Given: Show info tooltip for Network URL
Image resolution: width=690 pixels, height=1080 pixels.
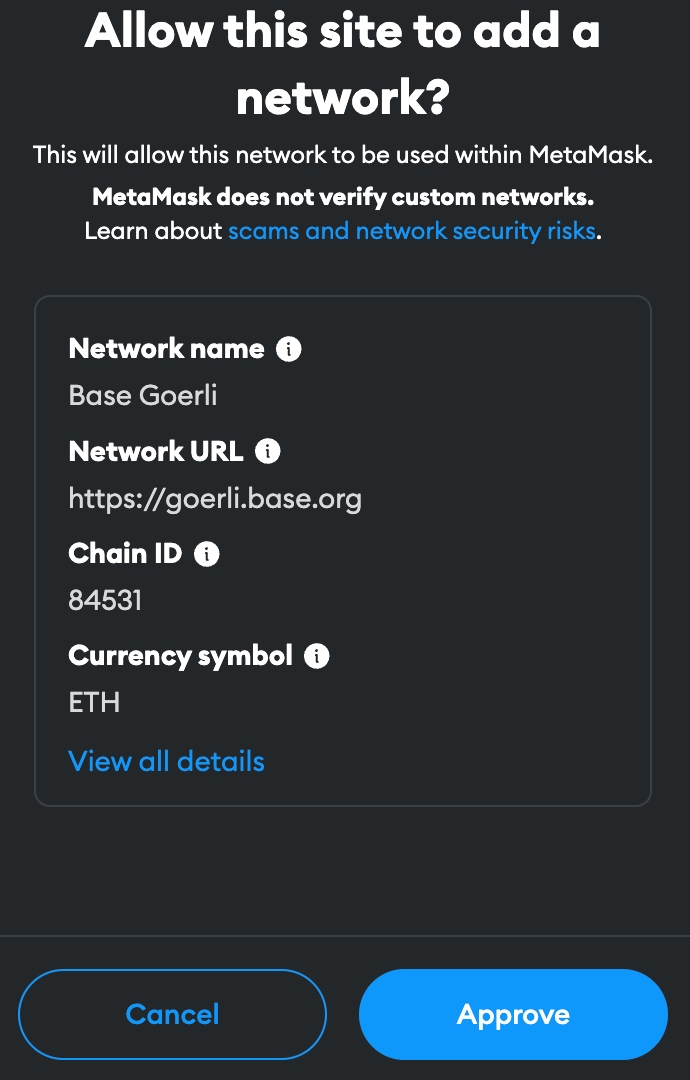Looking at the screenshot, I should [x=267, y=452].
